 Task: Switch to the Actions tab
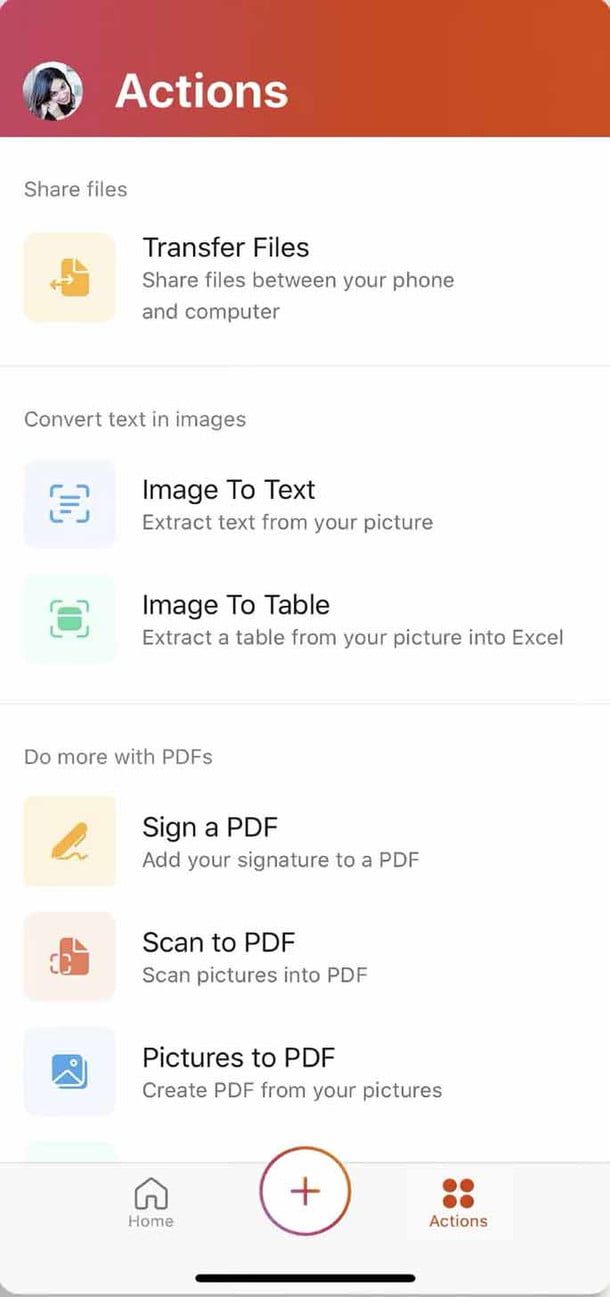(458, 1202)
